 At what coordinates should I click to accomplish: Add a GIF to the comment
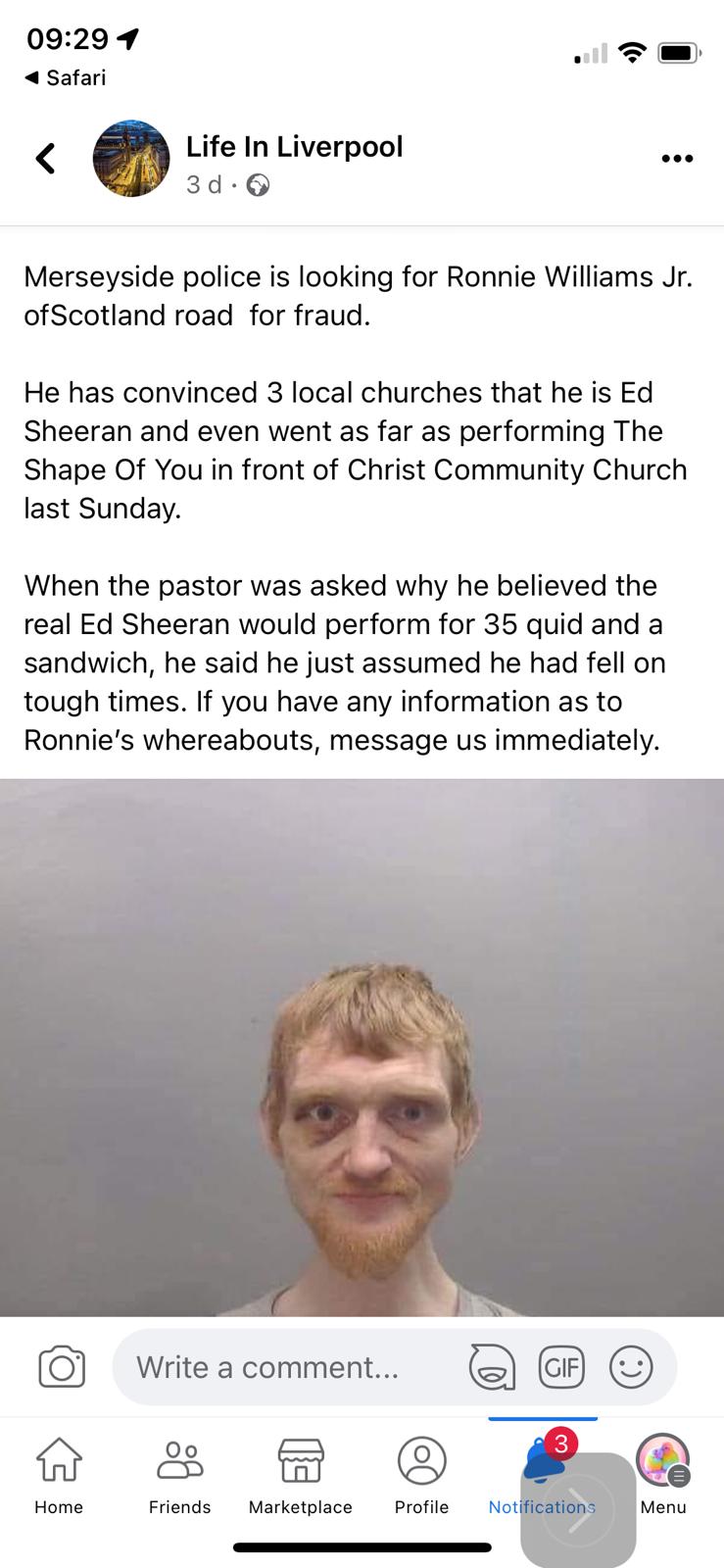pos(561,1366)
